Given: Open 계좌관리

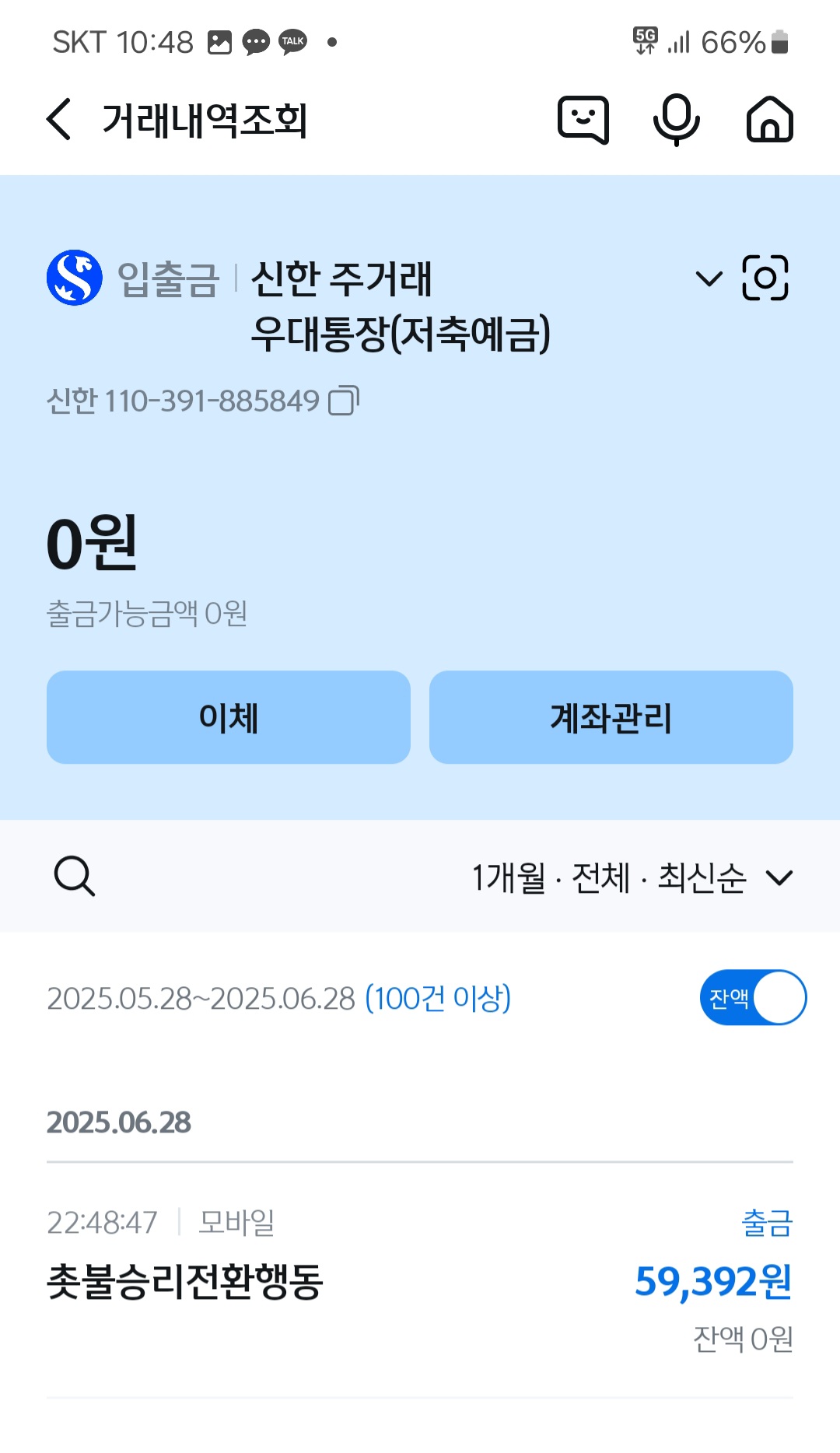Looking at the screenshot, I should click(611, 717).
